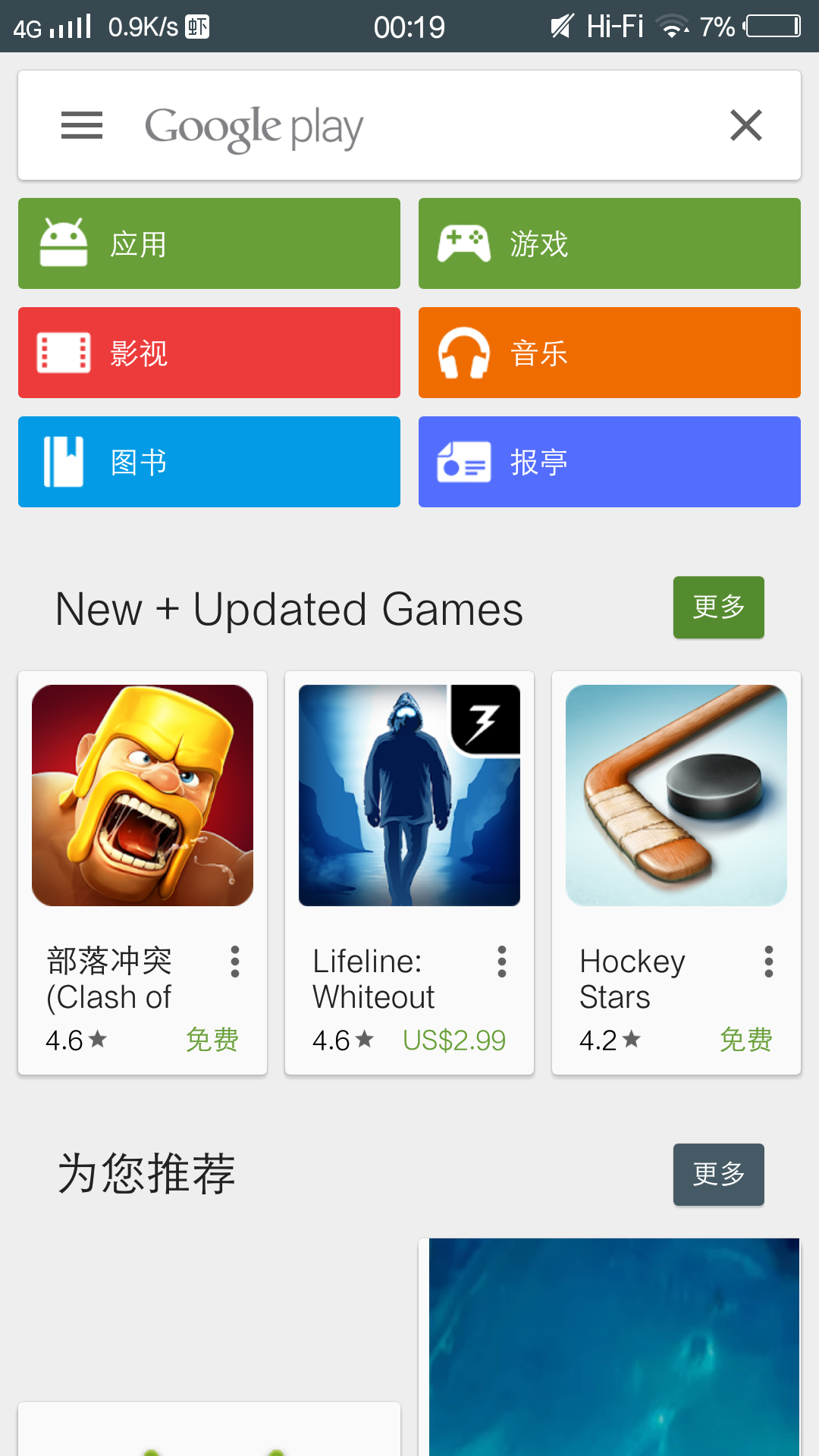Image resolution: width=819 pixels, height=1456 pixels.
Task: Open the 音乐 music category
Action: click(609, 353)
